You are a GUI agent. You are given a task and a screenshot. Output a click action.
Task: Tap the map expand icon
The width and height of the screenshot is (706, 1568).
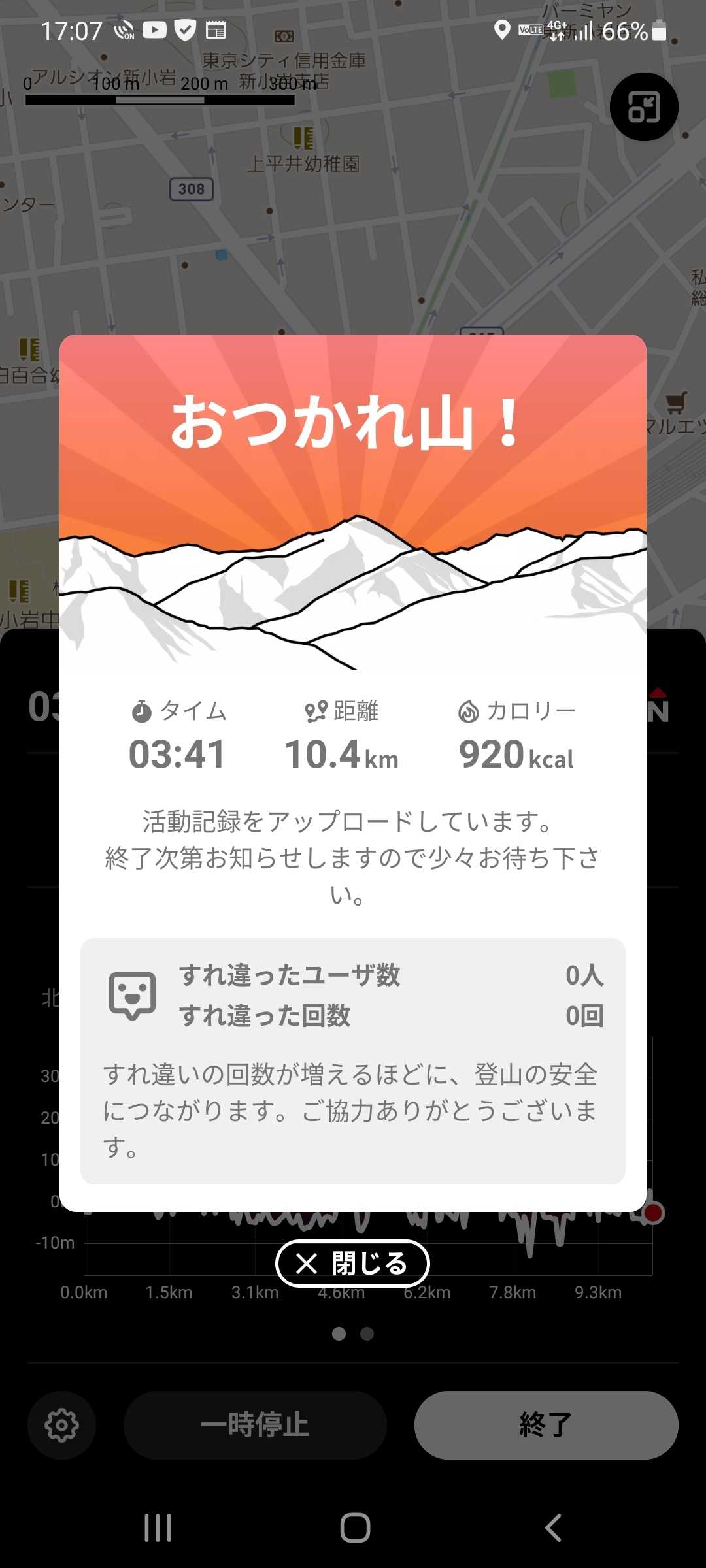pyautogui.click(x=644, y=107)
